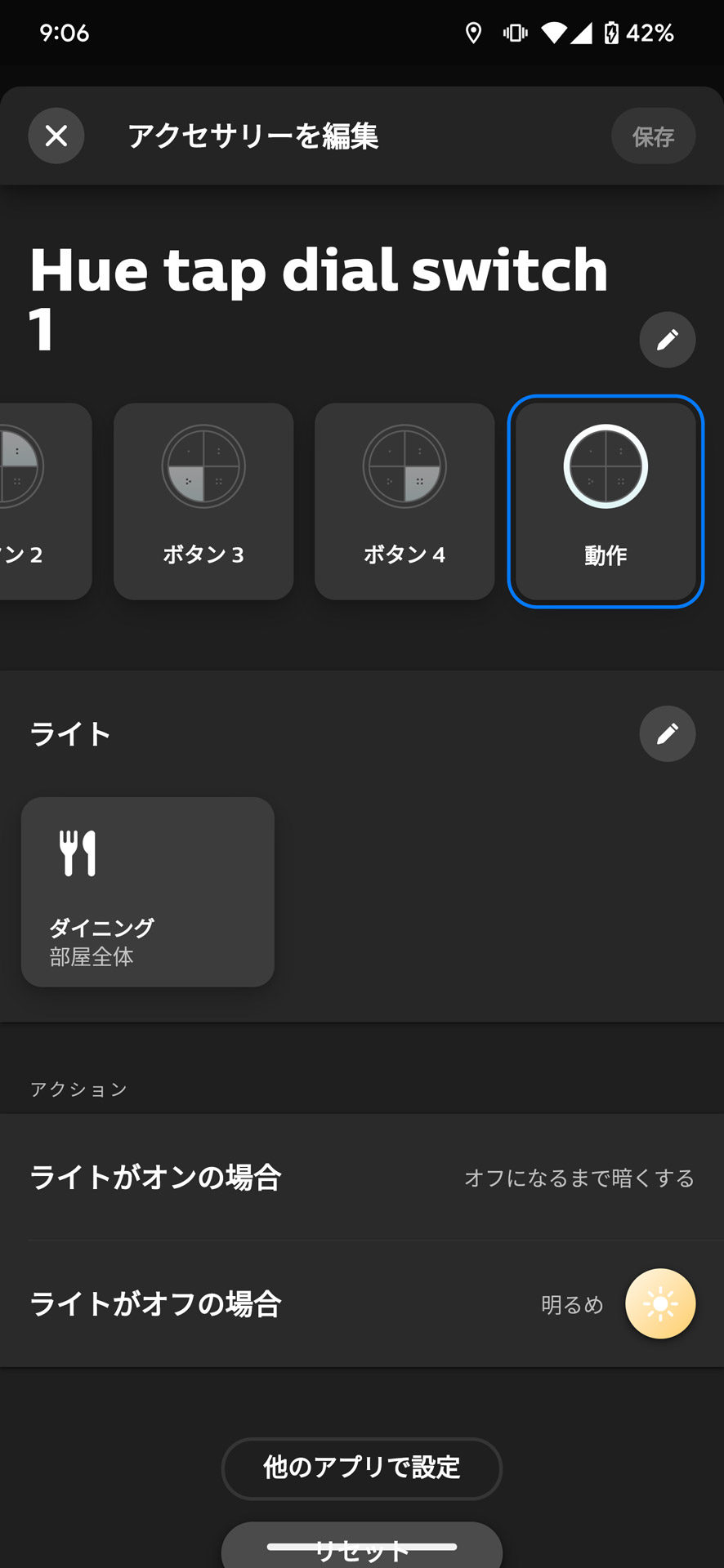Tap the リセット control at the bottom
The image size is (724, 1568).
tap(362, 1546)
